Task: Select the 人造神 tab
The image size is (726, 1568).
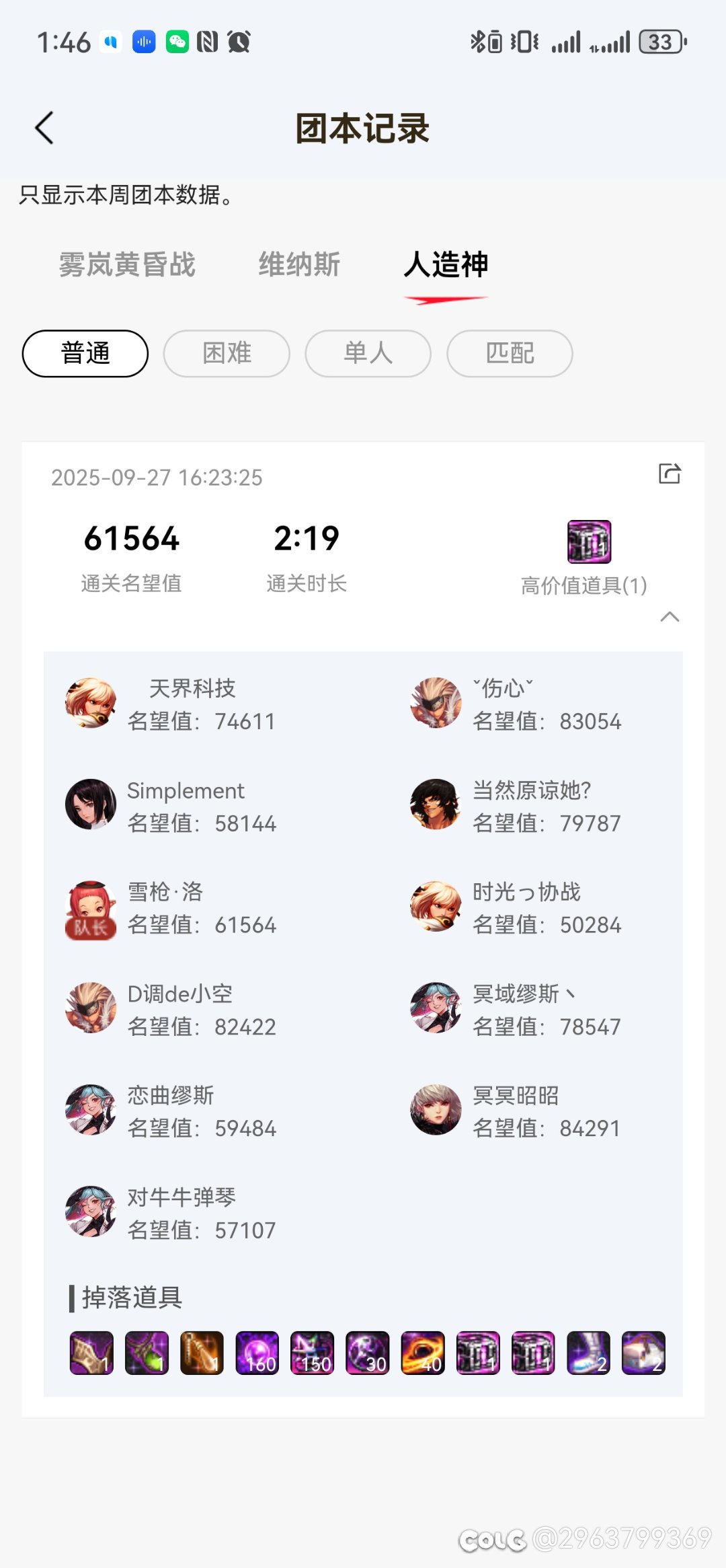Action: [446, 264]
